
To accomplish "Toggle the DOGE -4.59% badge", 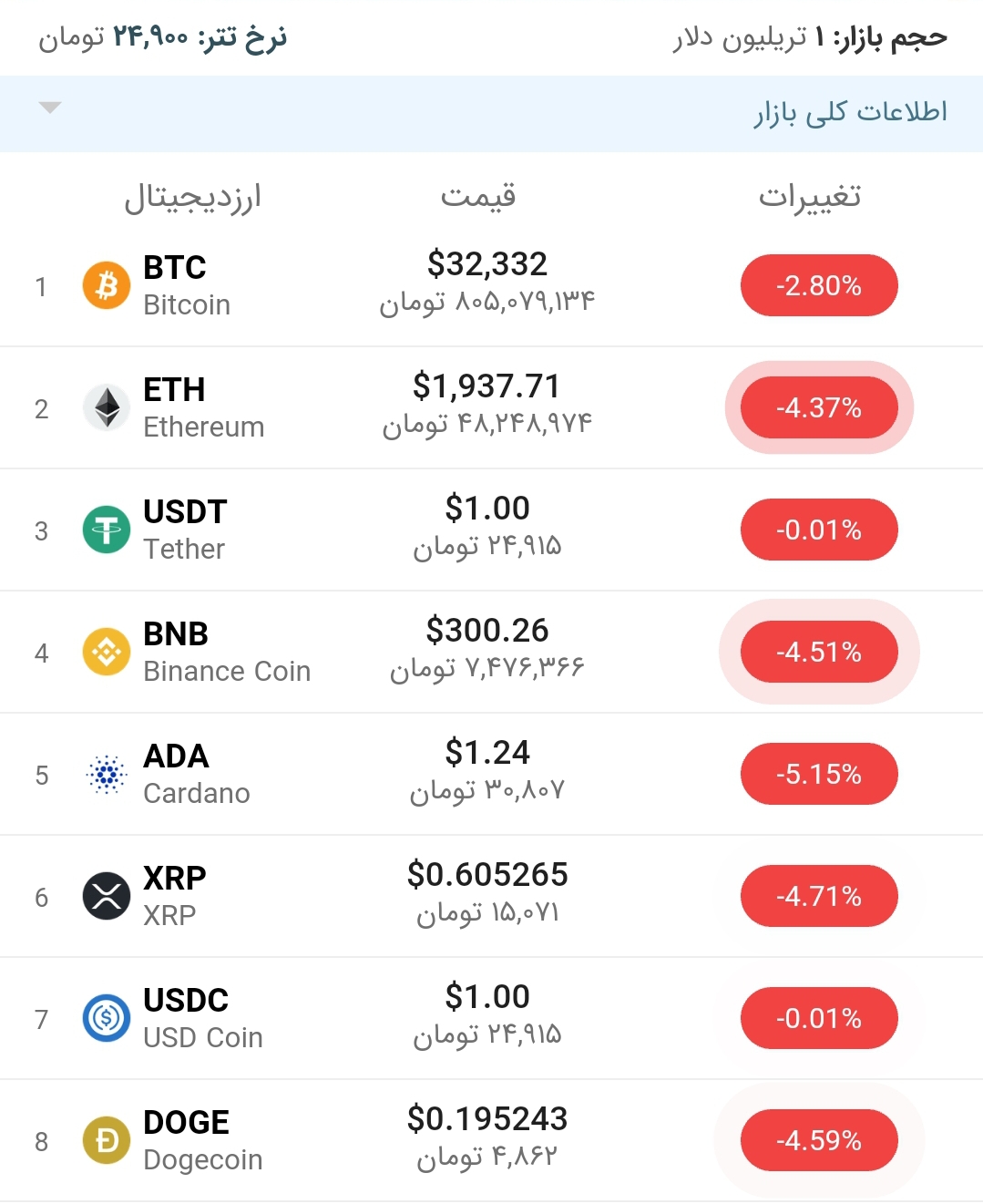I will pyautogui.click(x=820, y=1139).
